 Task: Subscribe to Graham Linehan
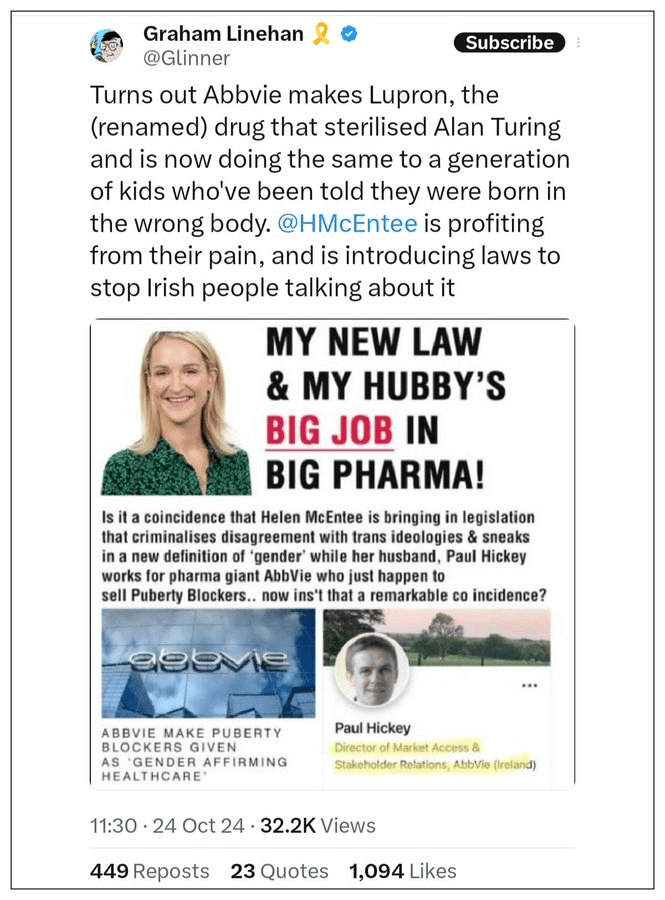[x=509, y=42]
